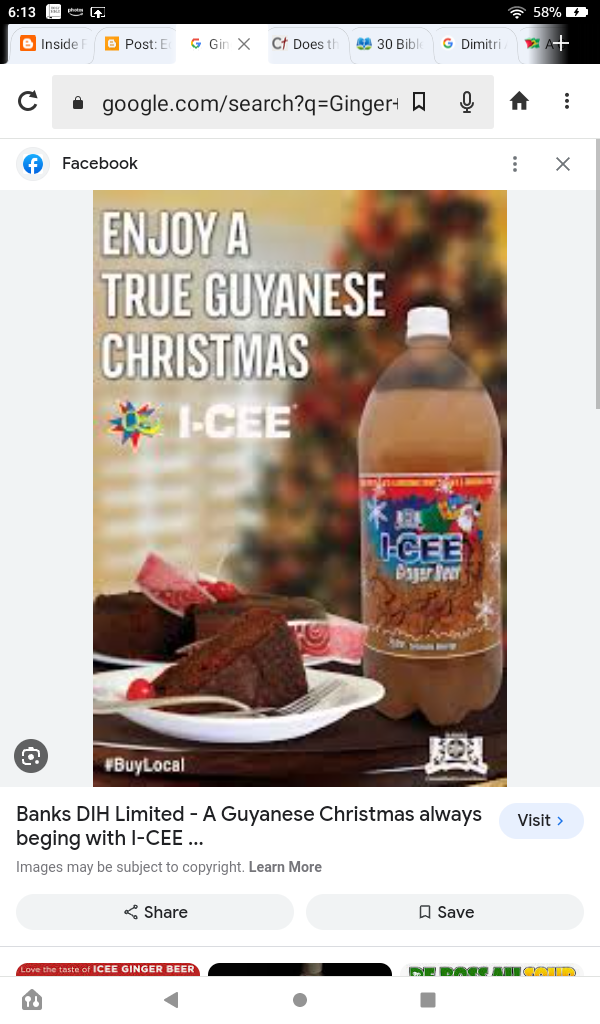Viewport: 600px width, 1024px height.
Task: Visit the Banks DIH Limited page
Action: click(x=541, y=820)
